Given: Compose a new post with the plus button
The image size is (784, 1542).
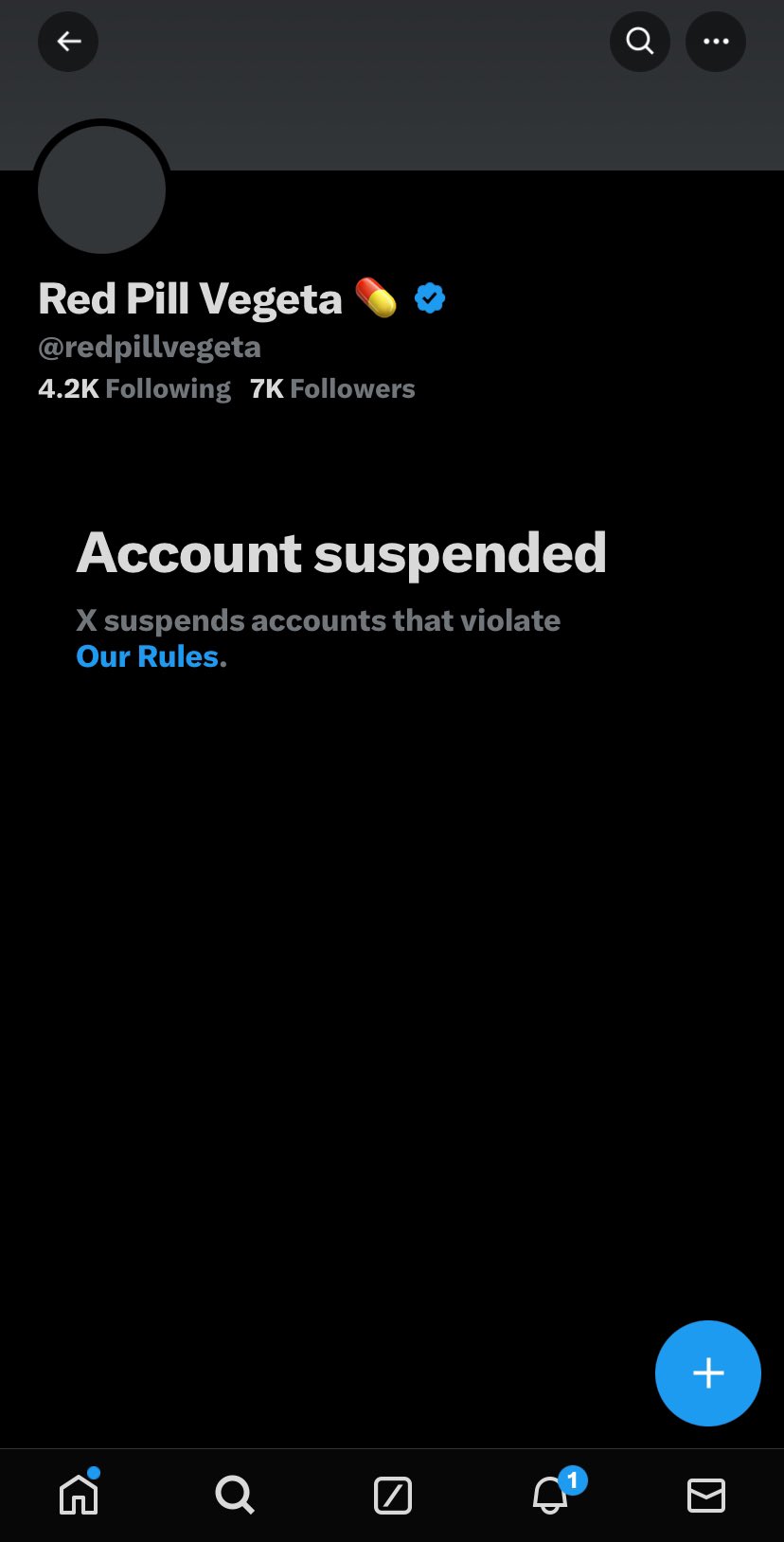Looking at the screenshot, I should pyautogui.click(x=708, y=1373).
